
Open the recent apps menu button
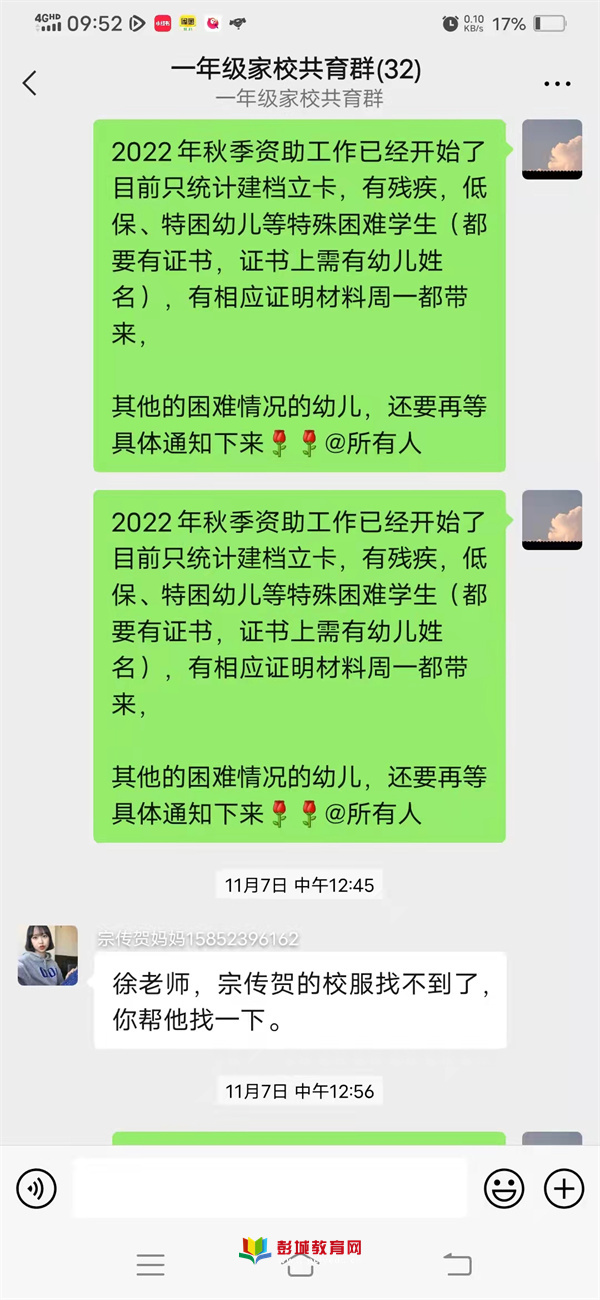pyautogui.click(x=151, y=1265)
